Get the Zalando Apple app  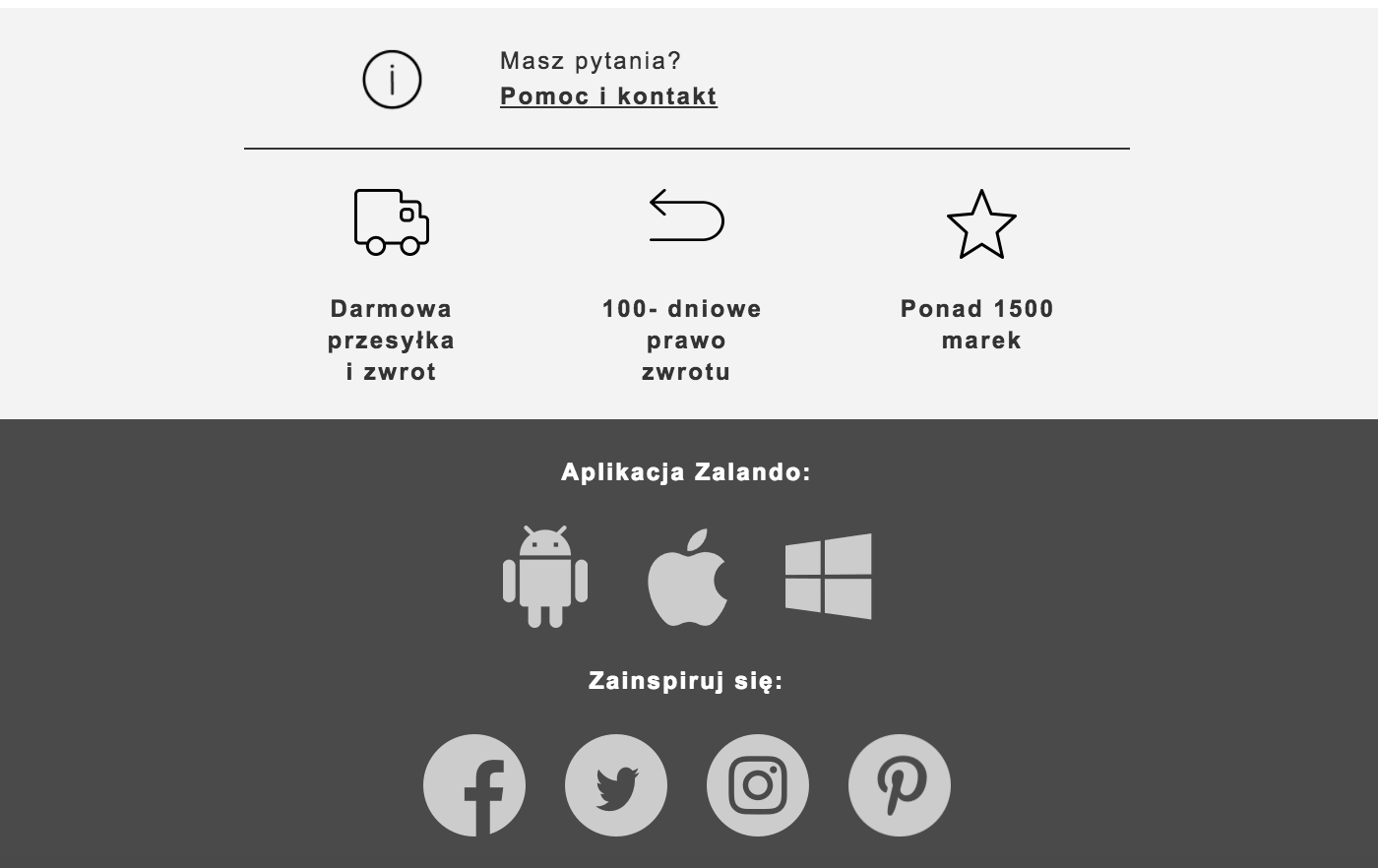click(687, 578)
